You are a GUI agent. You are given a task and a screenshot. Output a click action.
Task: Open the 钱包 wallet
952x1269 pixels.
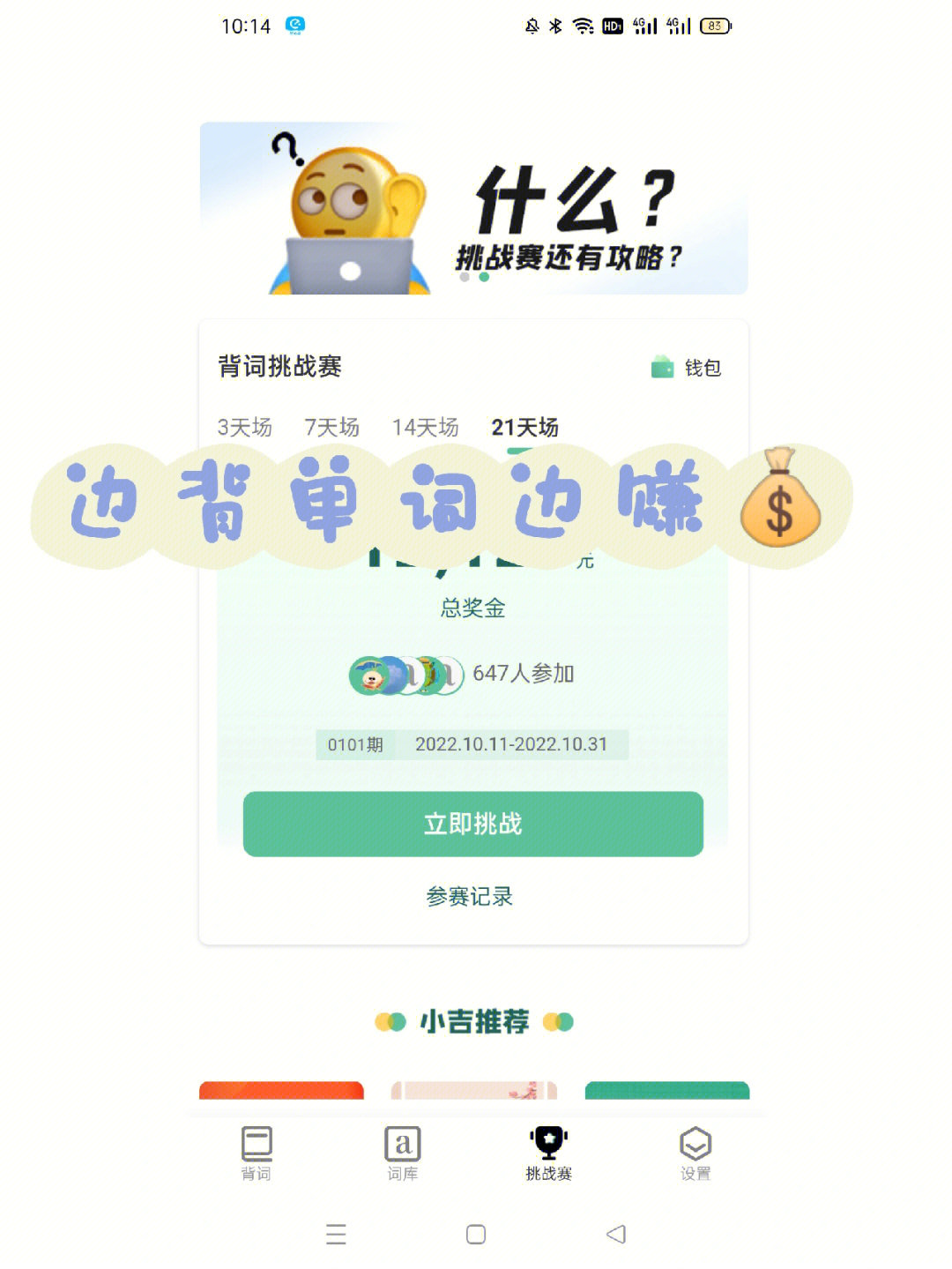click(x=687, y=367)
